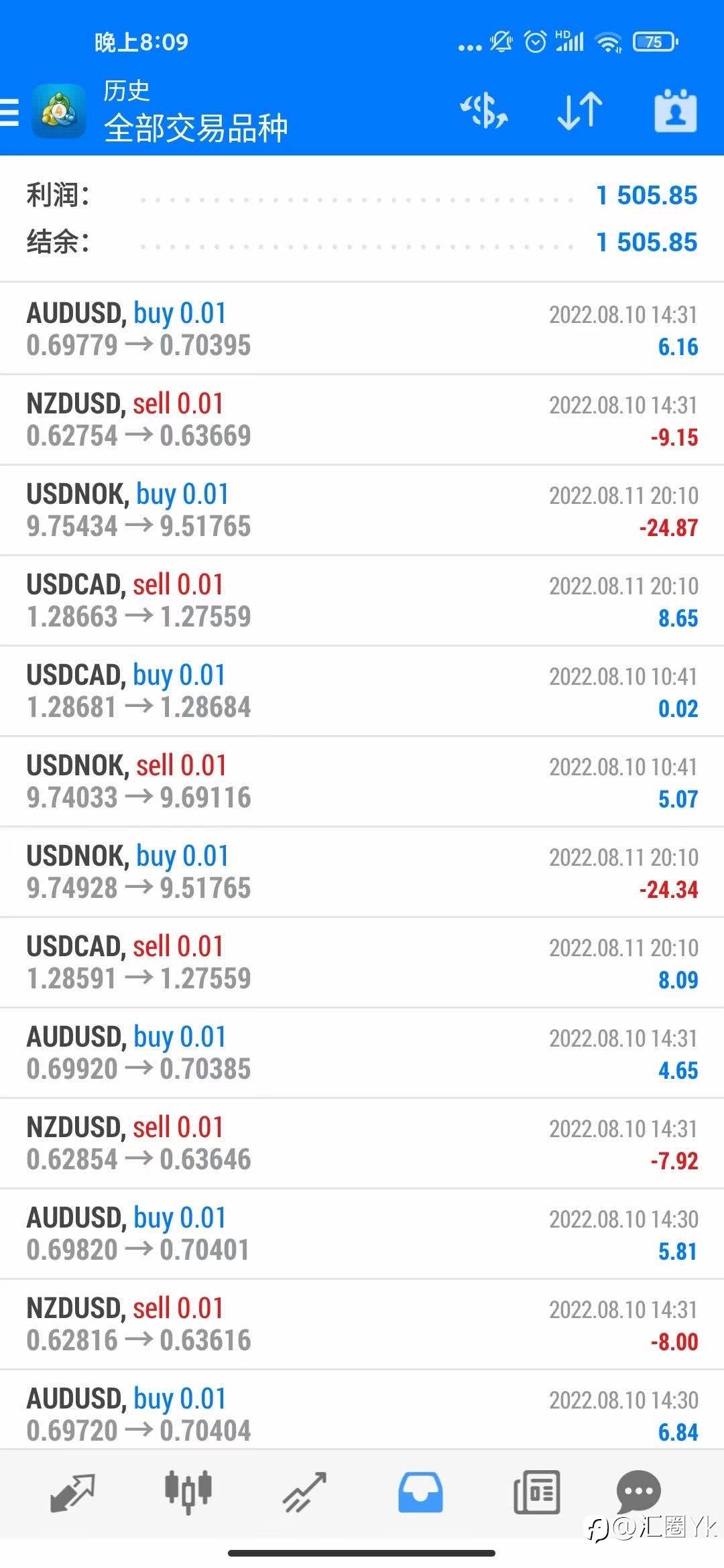The image size is (724, 1568).
Task: Open the AUDUSD buy trade with 4.65 profit
Action: (362, 1053)
